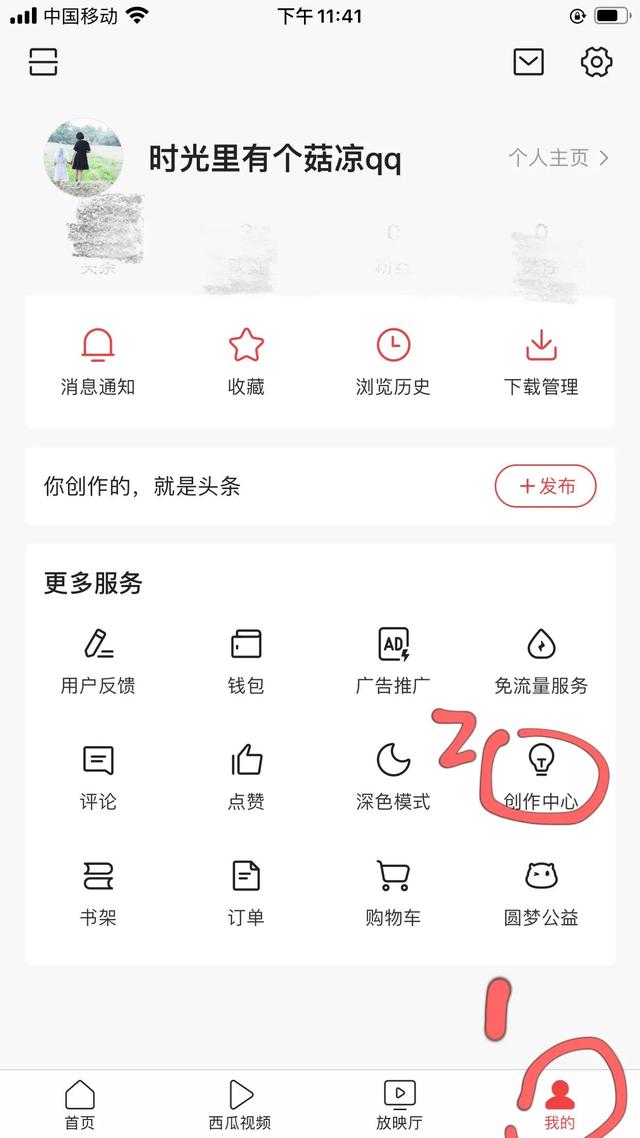Open 购物车 shopping cart

click(393, 891)
